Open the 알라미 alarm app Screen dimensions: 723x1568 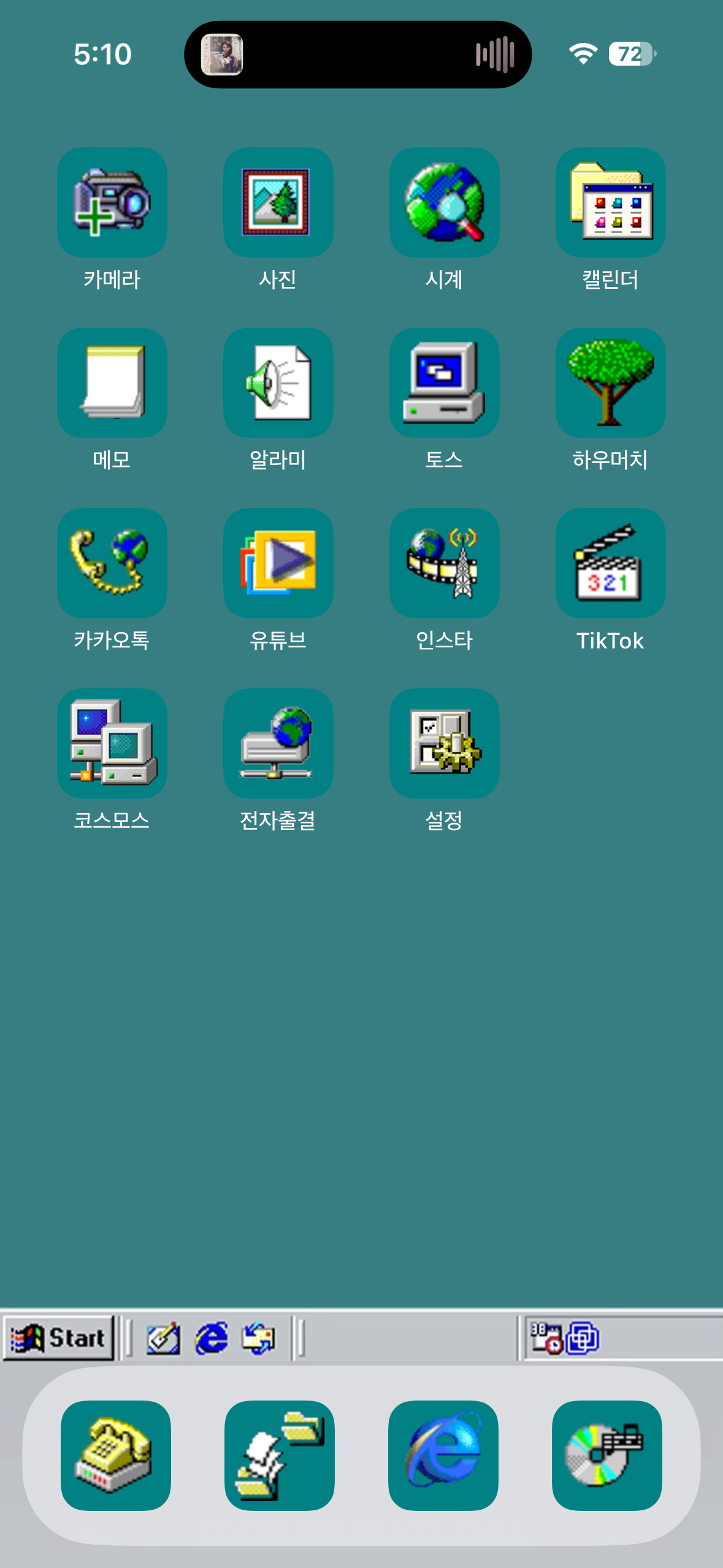point(278,383)
